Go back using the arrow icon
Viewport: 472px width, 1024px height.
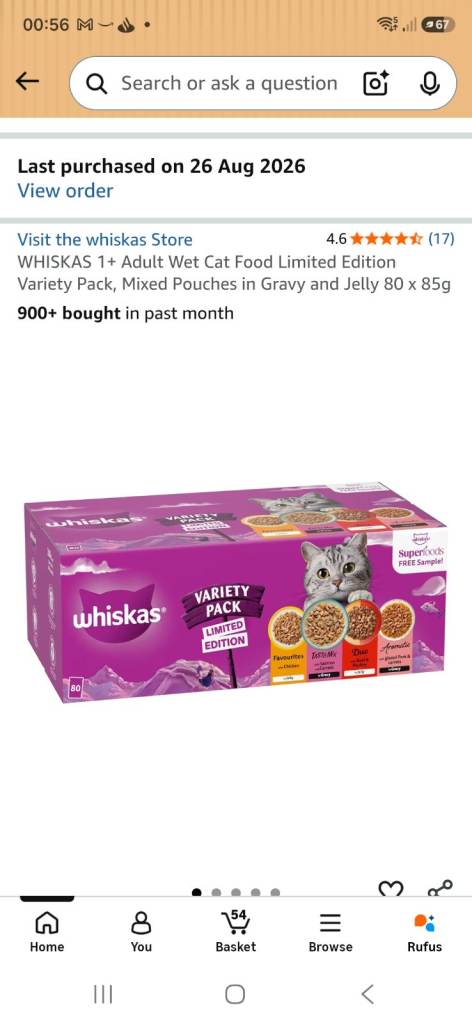click(x=27, y=82)
